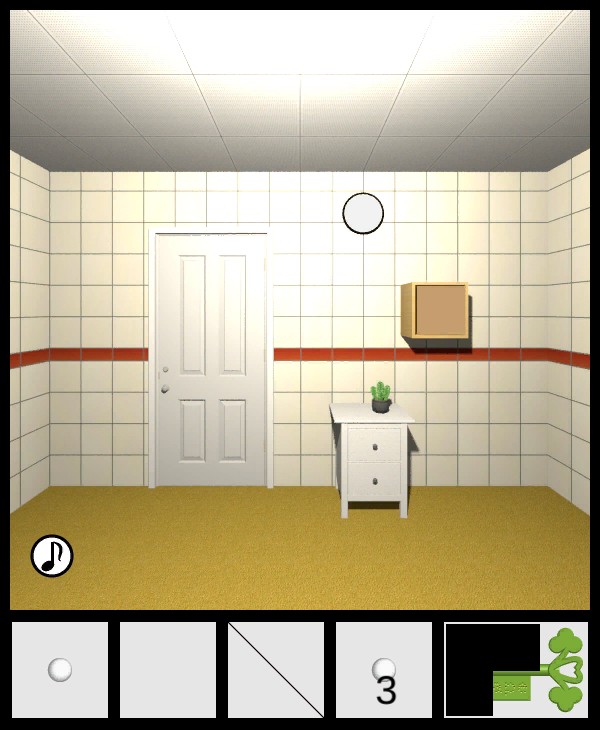Select the ball item labeled 3

point(384,670)
